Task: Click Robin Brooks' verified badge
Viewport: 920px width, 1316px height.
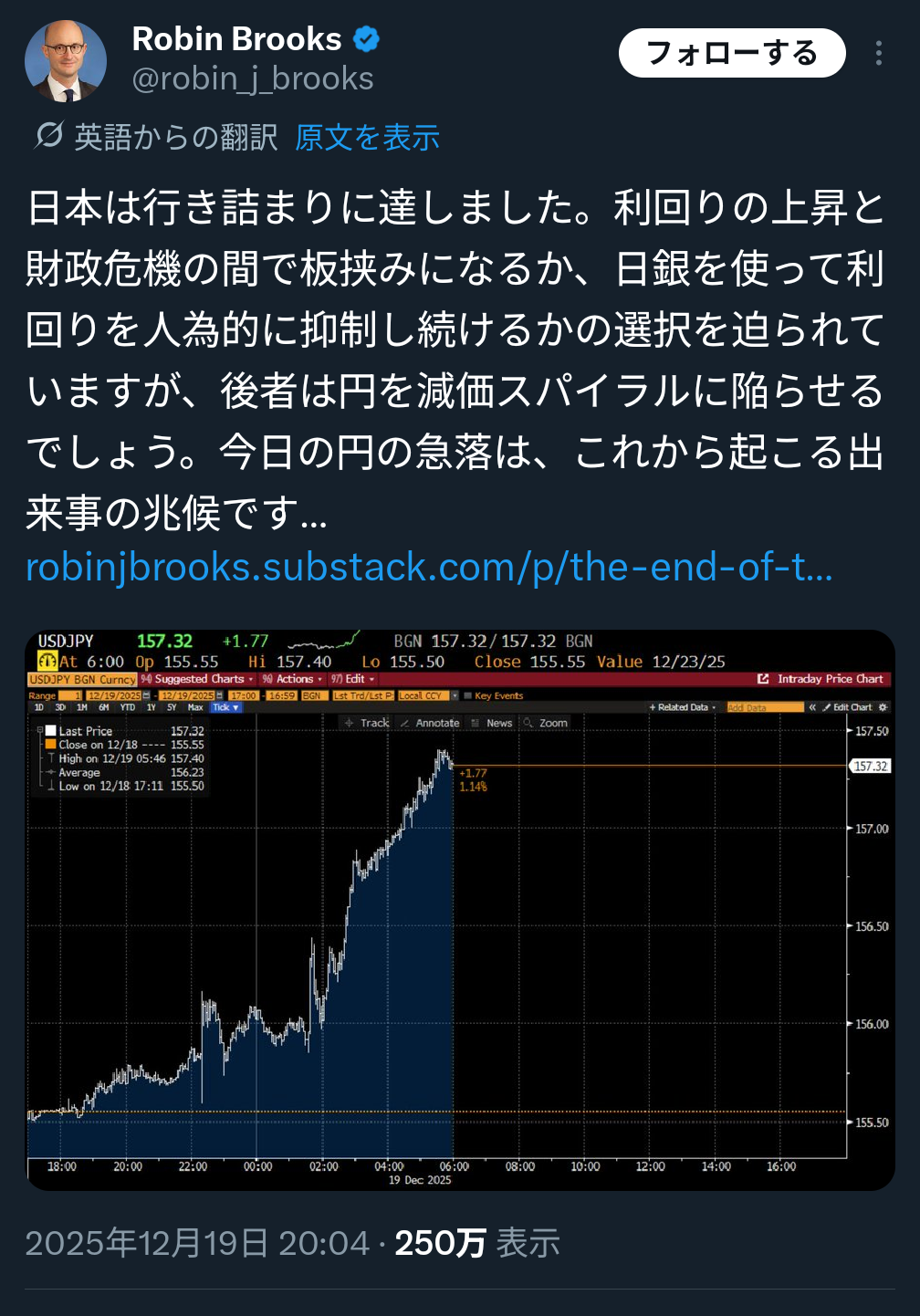Action: pyautogui.click(x=364, y=38)
